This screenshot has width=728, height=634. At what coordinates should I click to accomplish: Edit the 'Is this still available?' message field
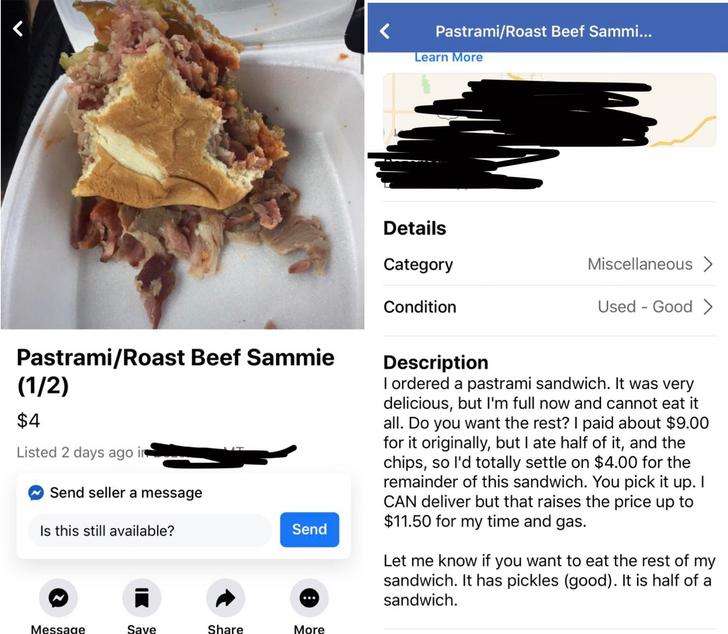pyautogui.click(x=148, y=531)
